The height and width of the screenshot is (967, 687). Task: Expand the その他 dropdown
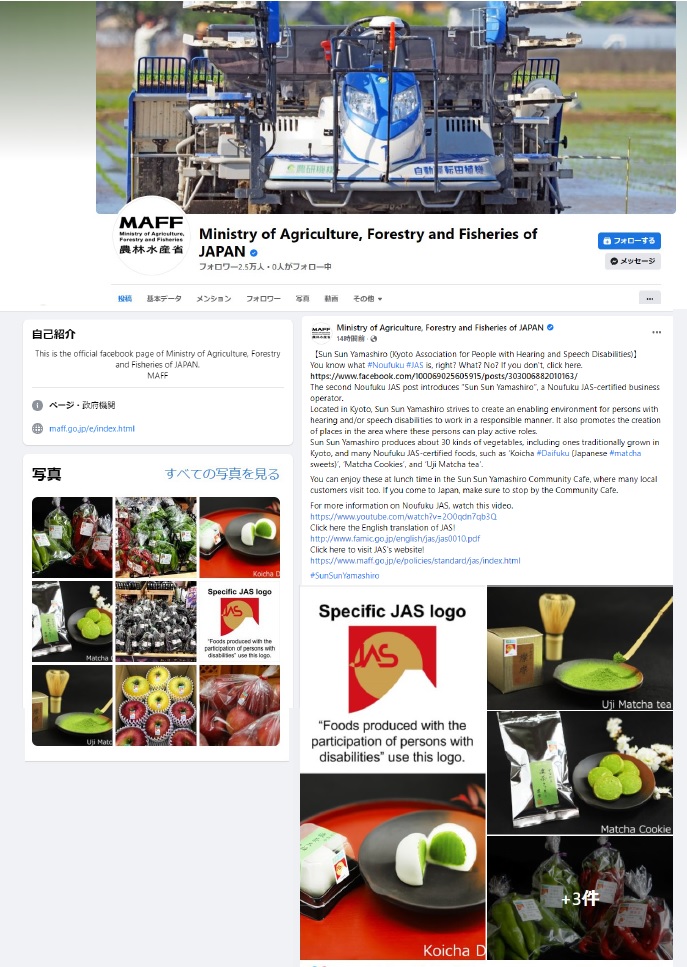[367, 298]
